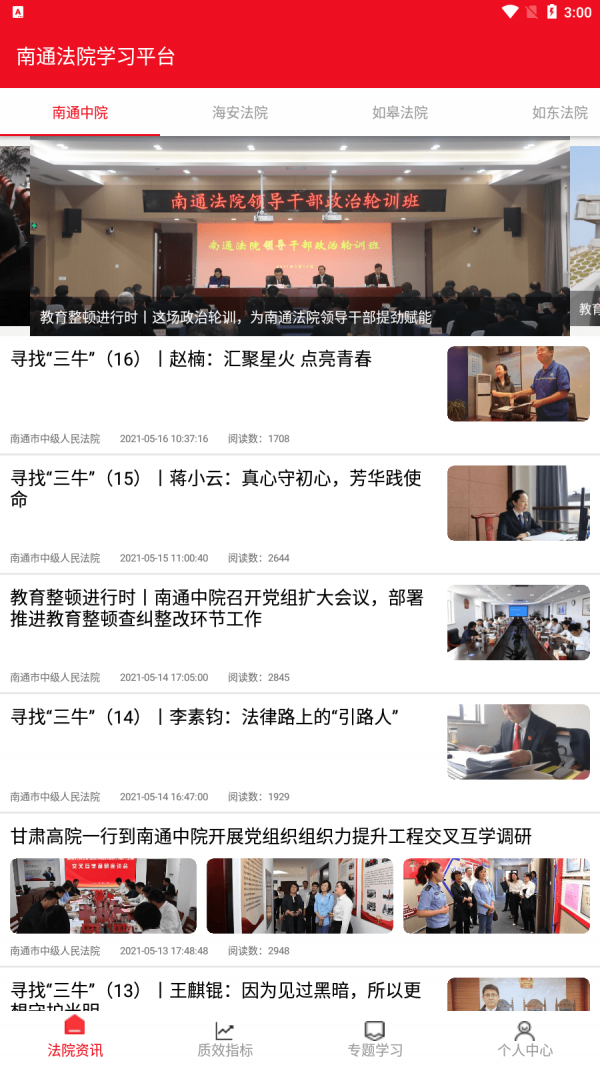Open the 王麒锟：因为见过黑暗 article
This screenshot has width=600, height=1067.
coord(215,991)
